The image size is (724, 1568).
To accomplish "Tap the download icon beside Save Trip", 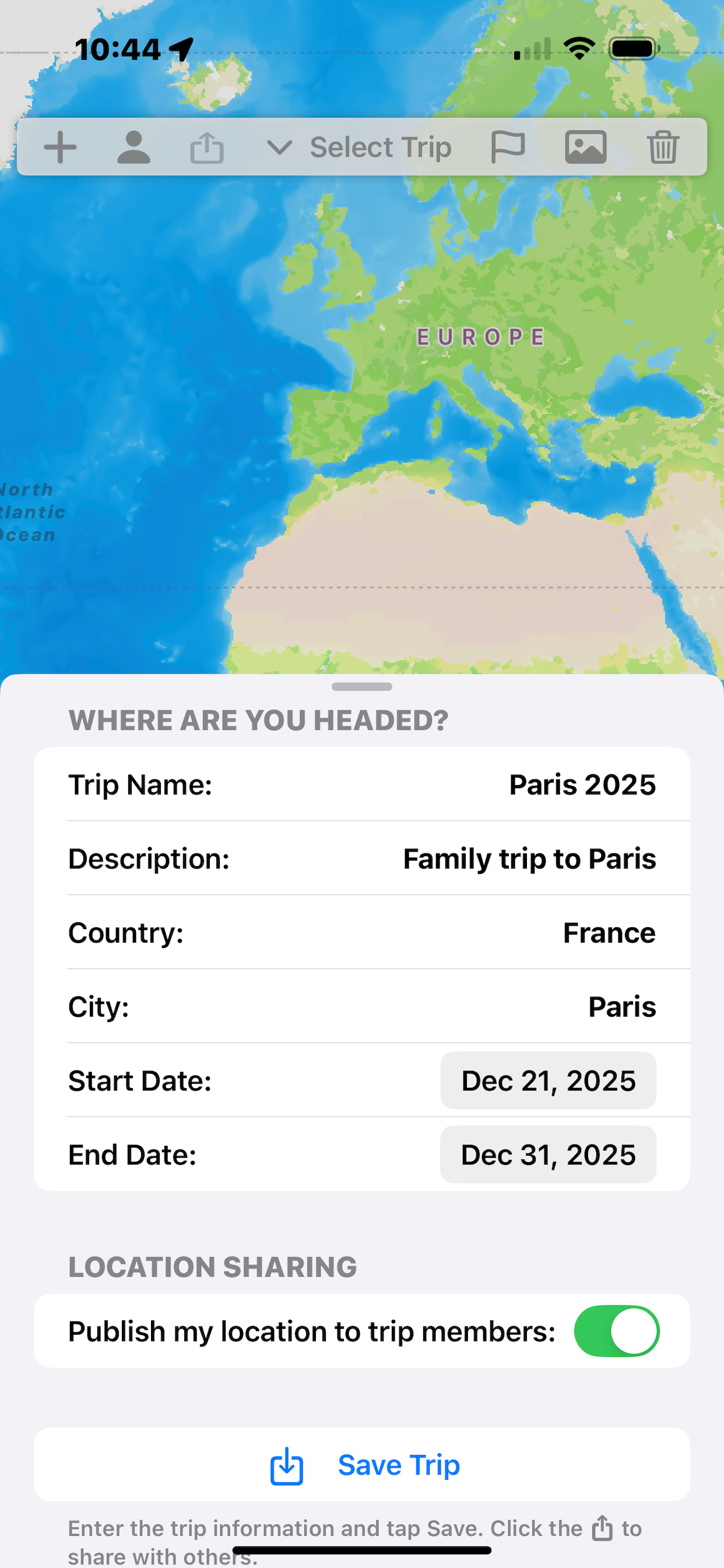I will [x=286, y=1465].
